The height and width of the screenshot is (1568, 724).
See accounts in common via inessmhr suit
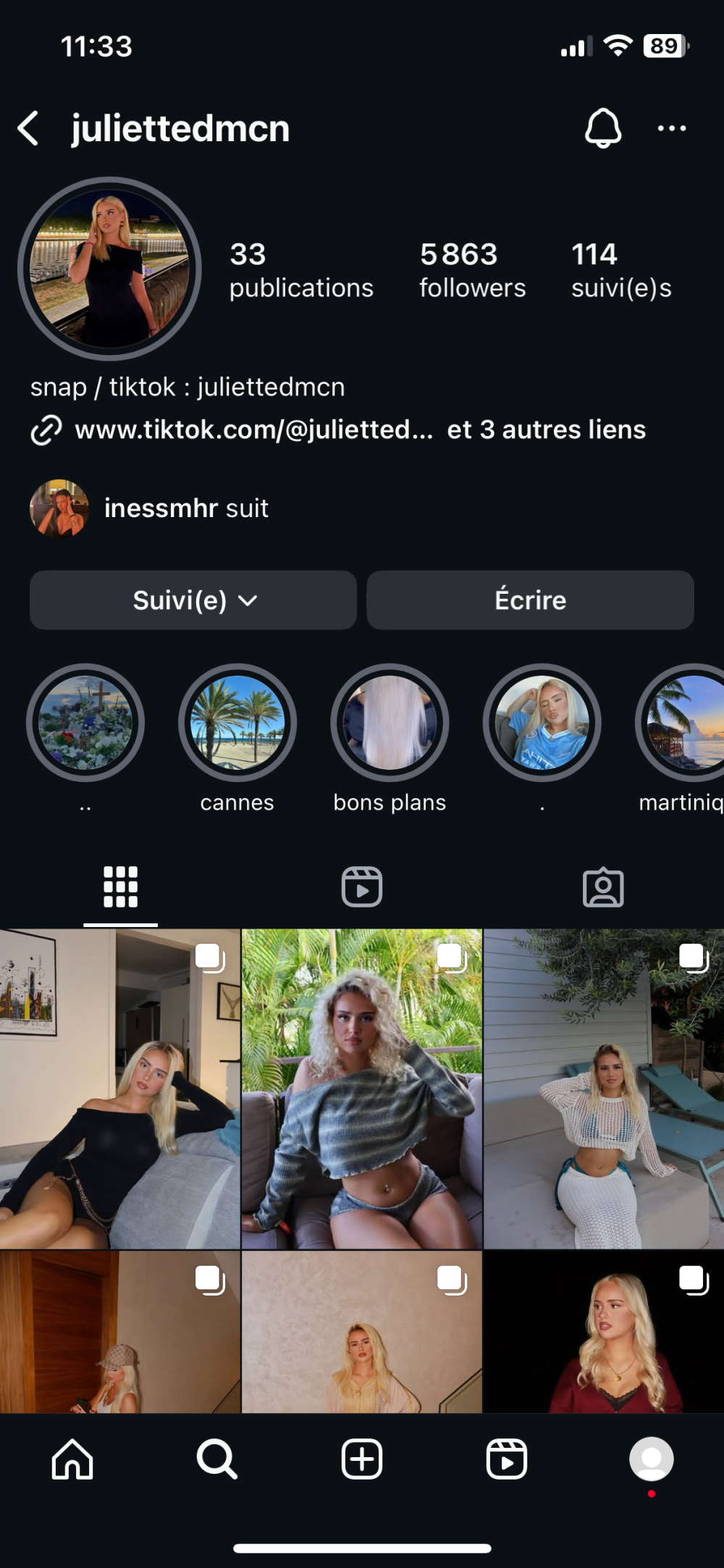185,508
